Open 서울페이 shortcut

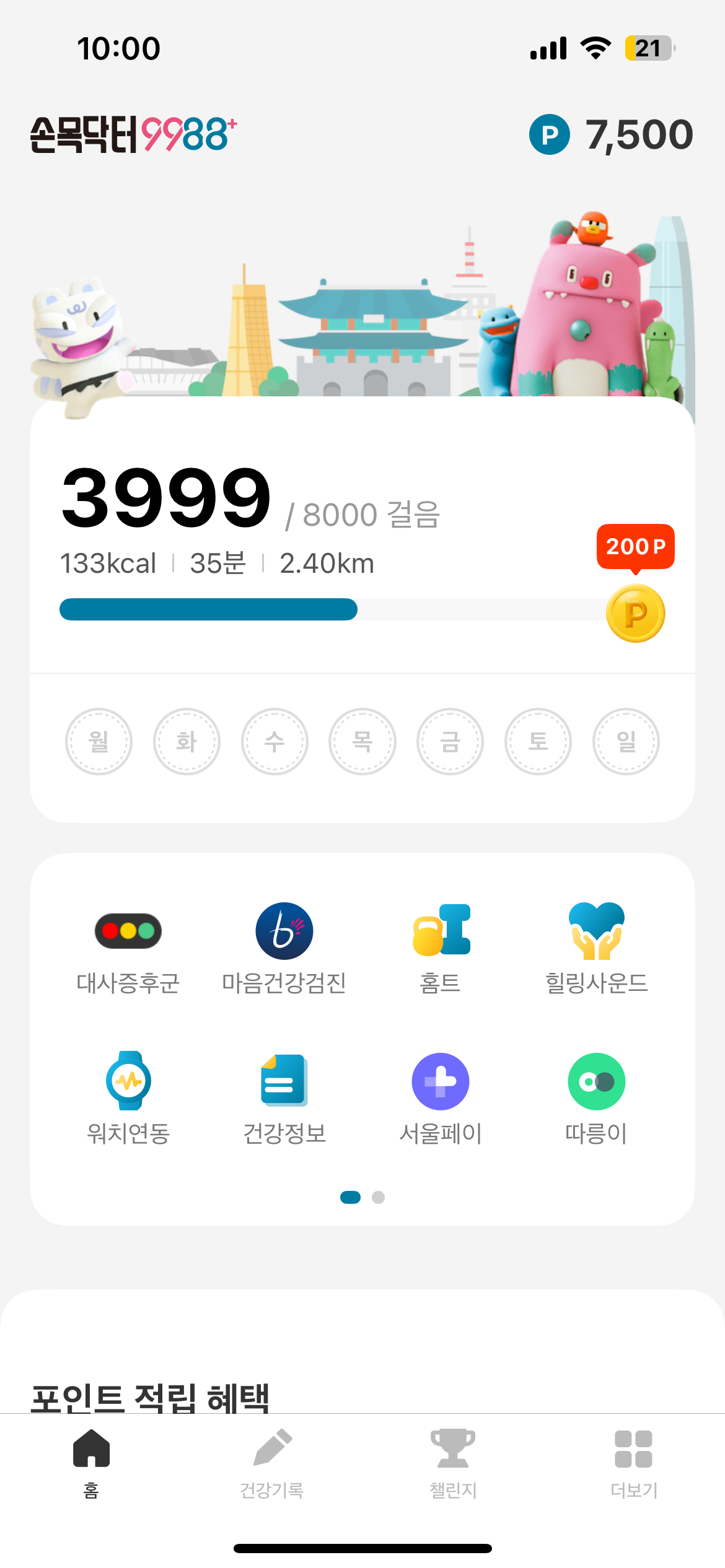pos(441,1097)
